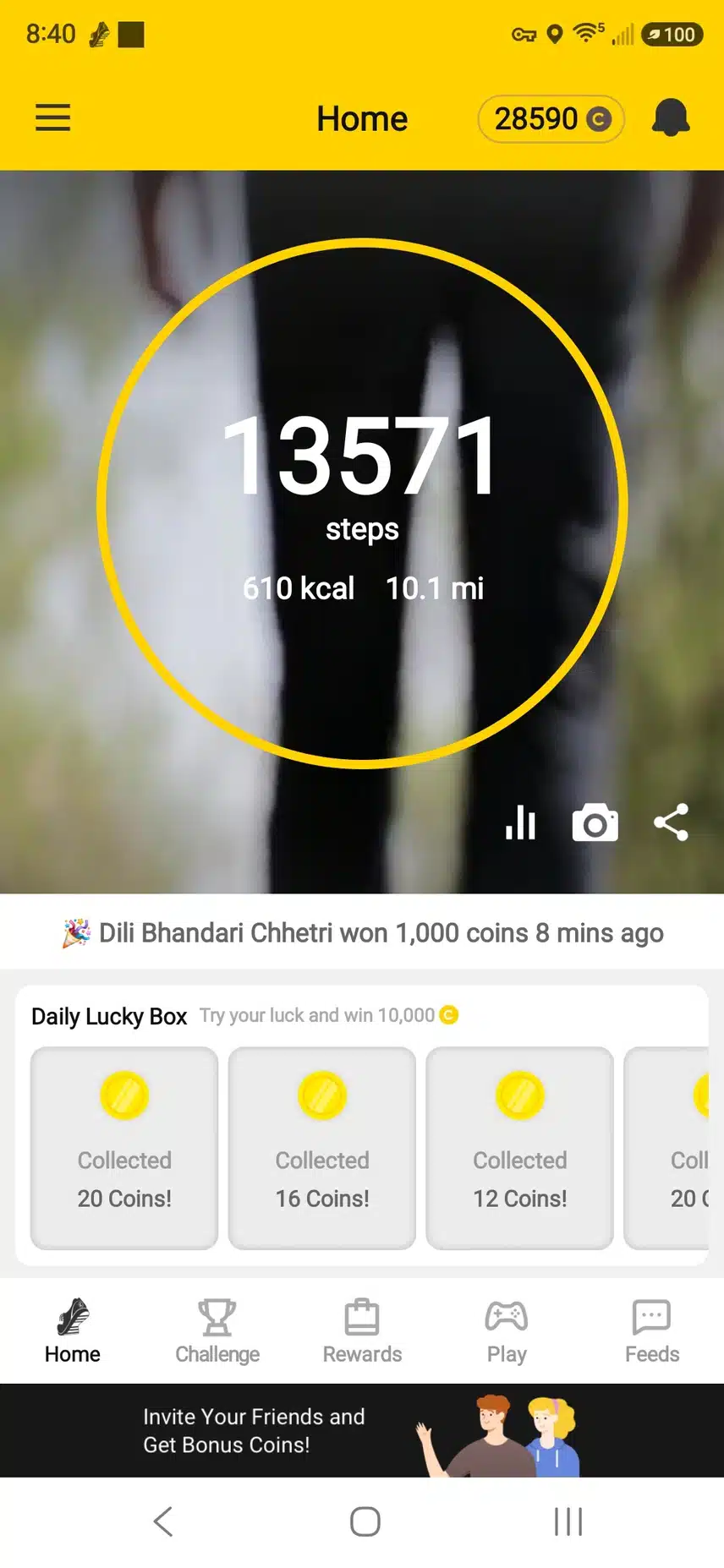The image size is (724, 1568).
Task: Open the hamburger drawer menu
Action: tap(52, 117)
